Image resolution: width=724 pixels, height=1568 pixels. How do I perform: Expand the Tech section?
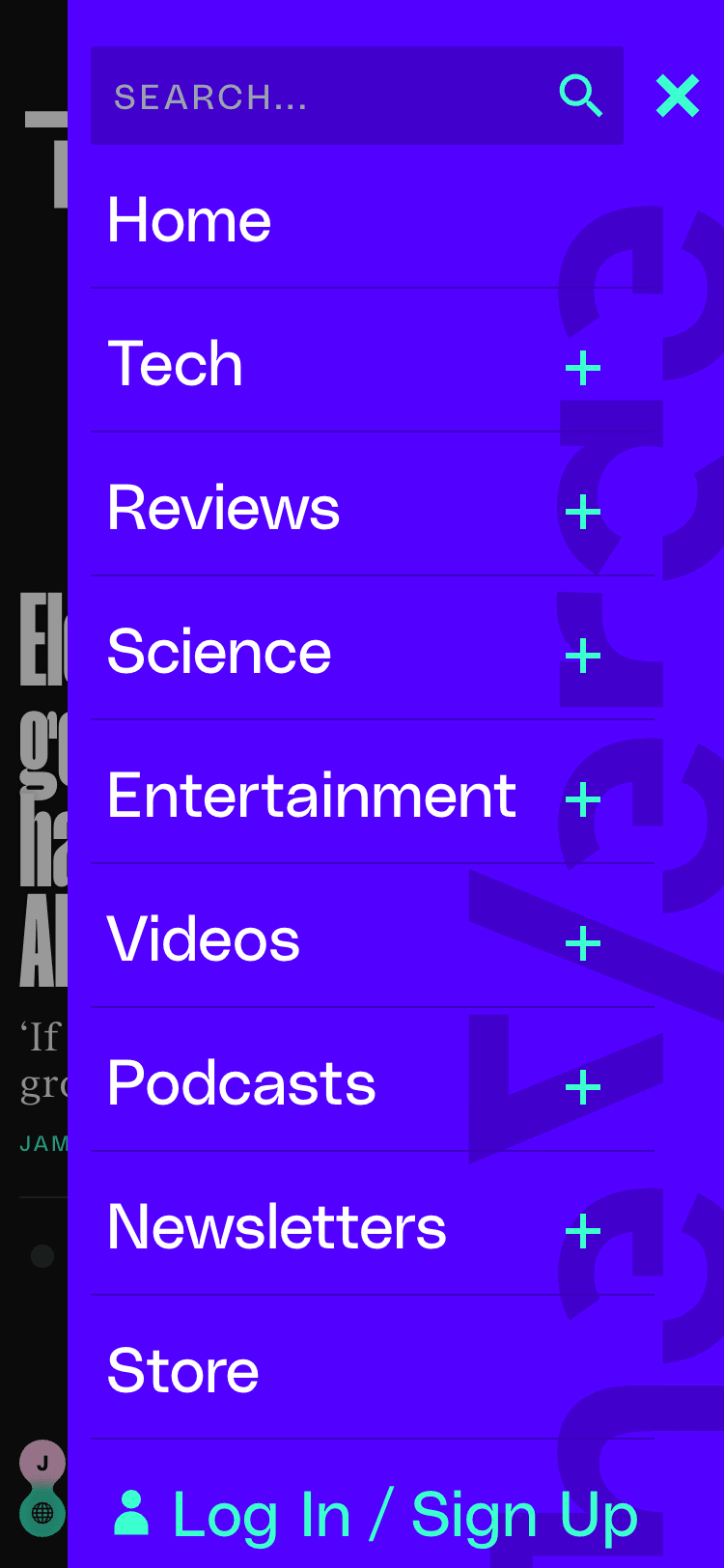click(583, 367)
